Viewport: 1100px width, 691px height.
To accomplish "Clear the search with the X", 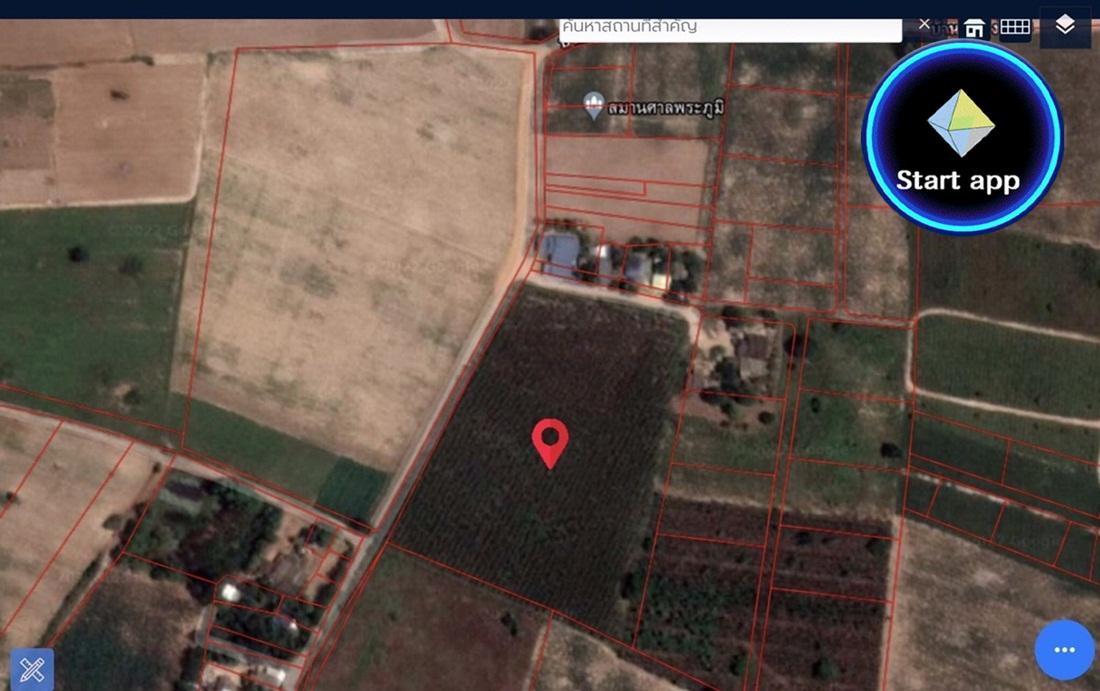I will pos(924,24).
